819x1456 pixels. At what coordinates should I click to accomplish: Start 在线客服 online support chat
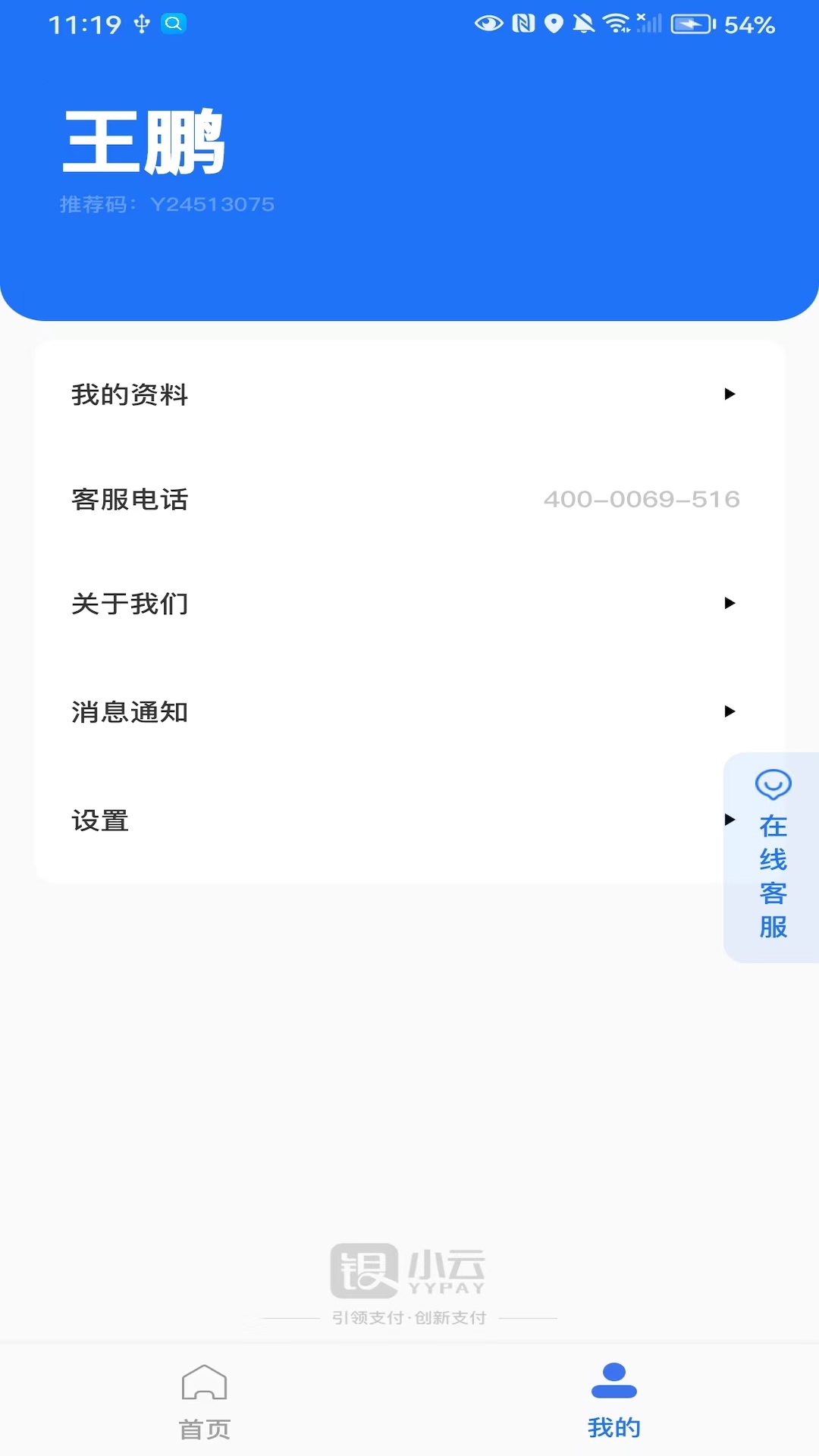773,858
